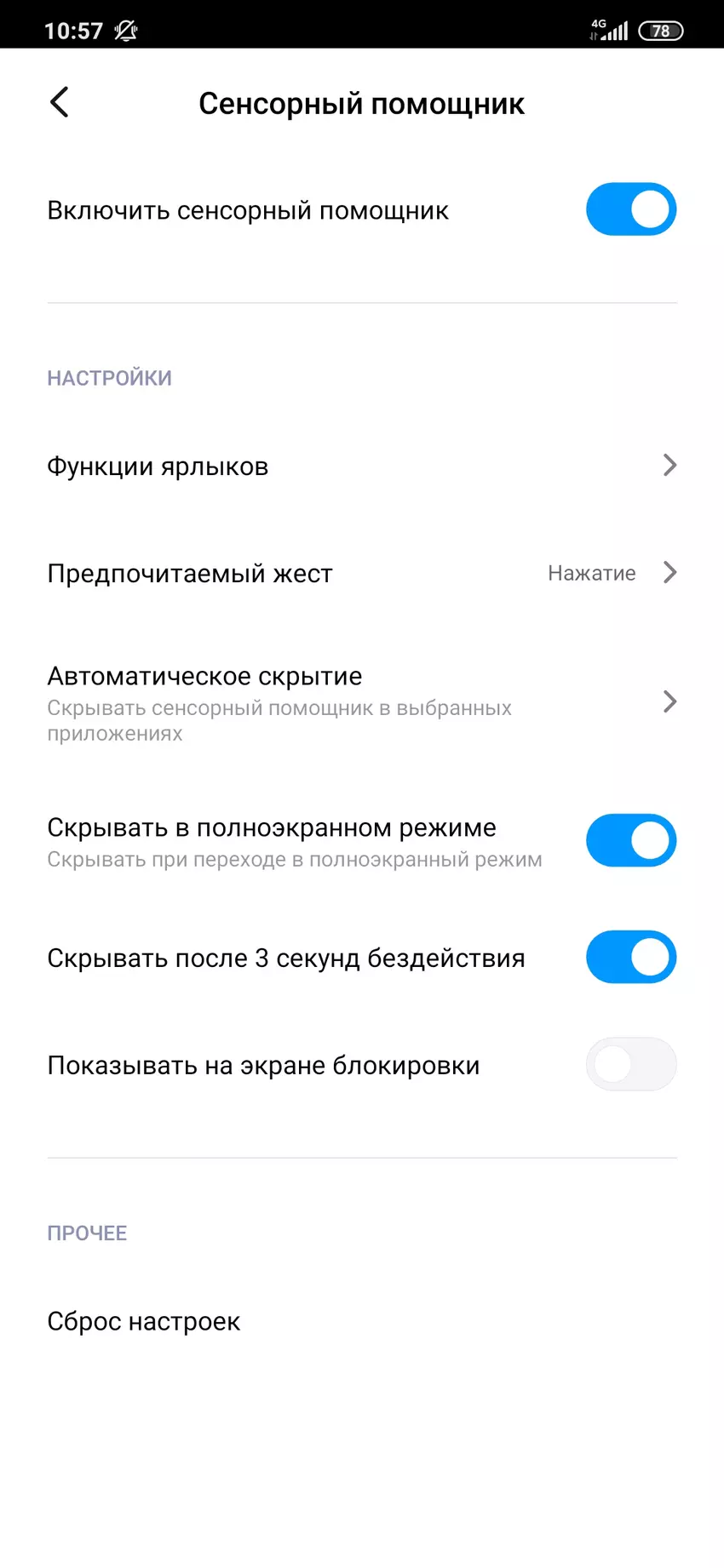Enable Показывать на экране блокировки
Viewport: 724px width, 1568px height.
tap(630, 1064)
